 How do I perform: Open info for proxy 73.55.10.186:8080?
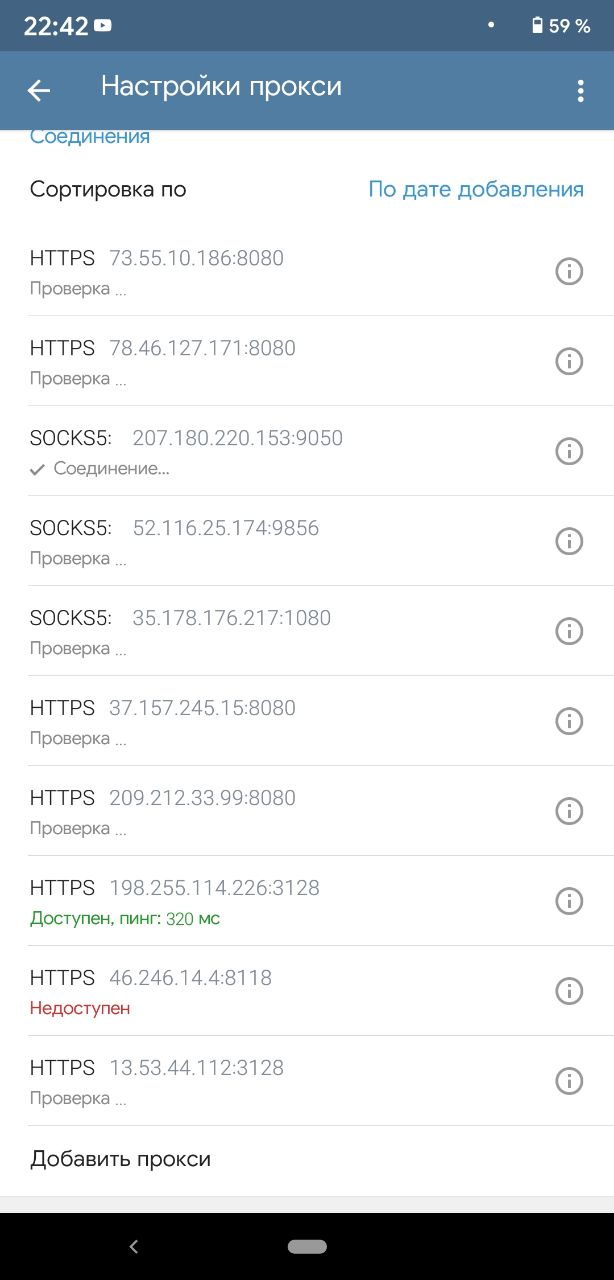pyautogui.click(x=569, y=271)
